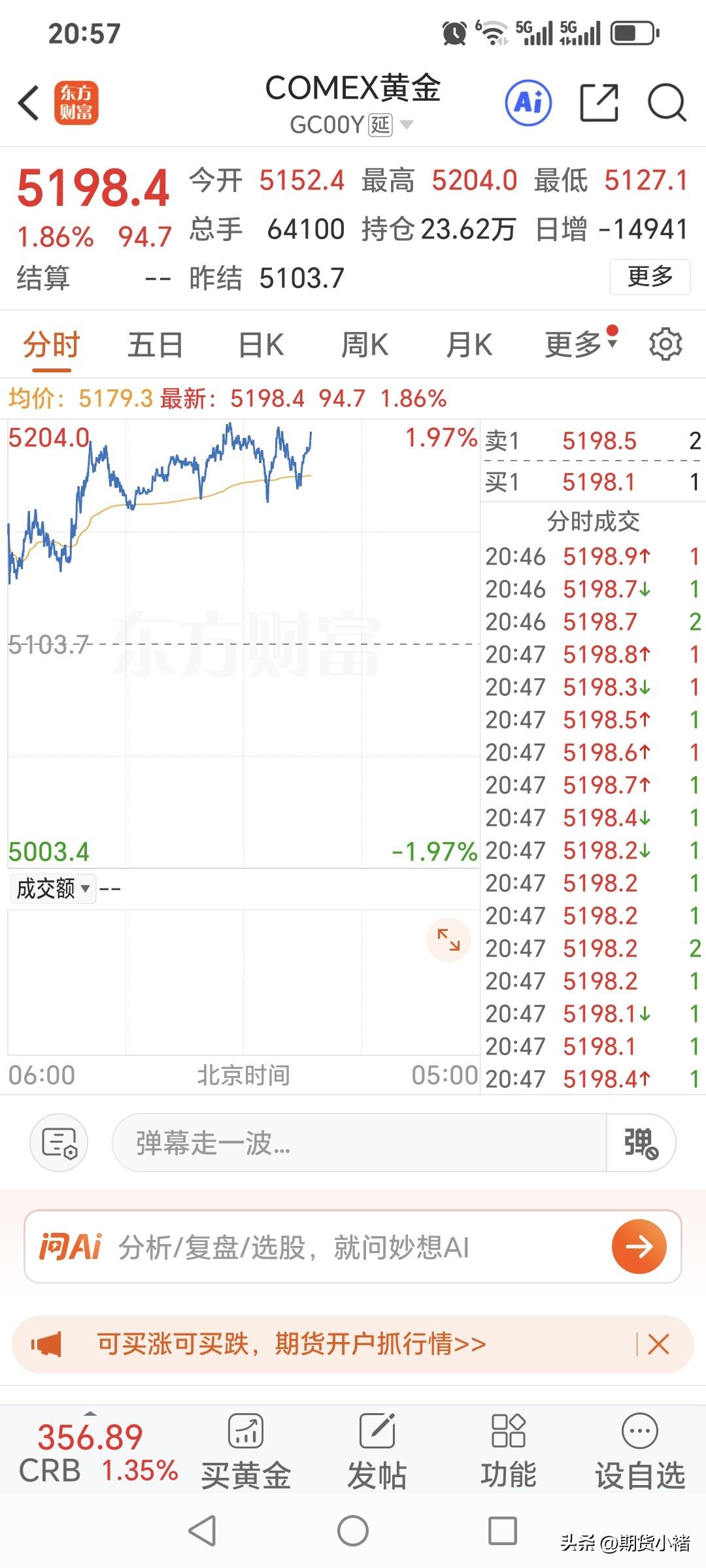
Task: Select the 五日 five-day chart tab
Action: (155, 344)
